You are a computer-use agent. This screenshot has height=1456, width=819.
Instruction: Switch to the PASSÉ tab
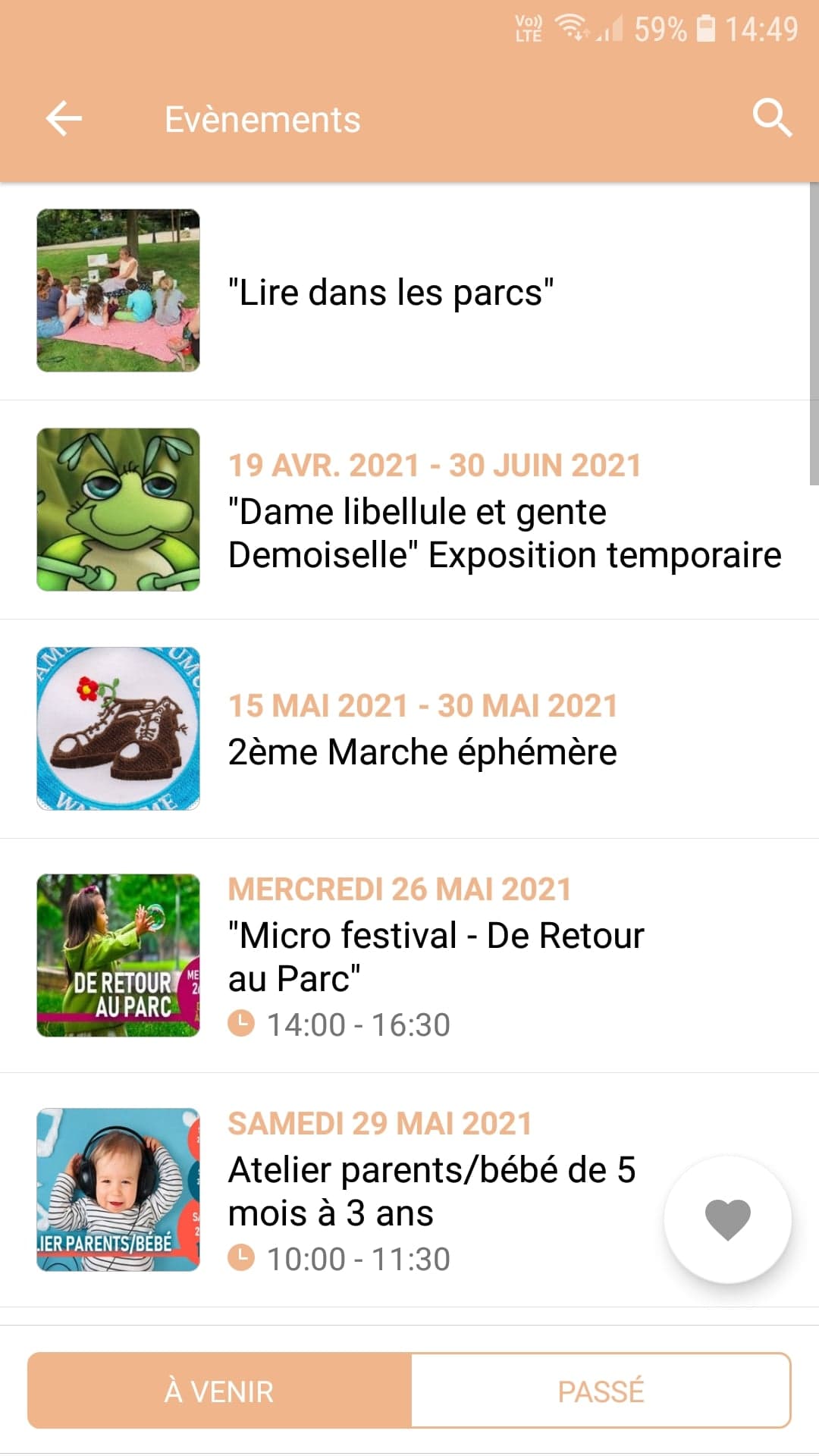coord(601,1392)
